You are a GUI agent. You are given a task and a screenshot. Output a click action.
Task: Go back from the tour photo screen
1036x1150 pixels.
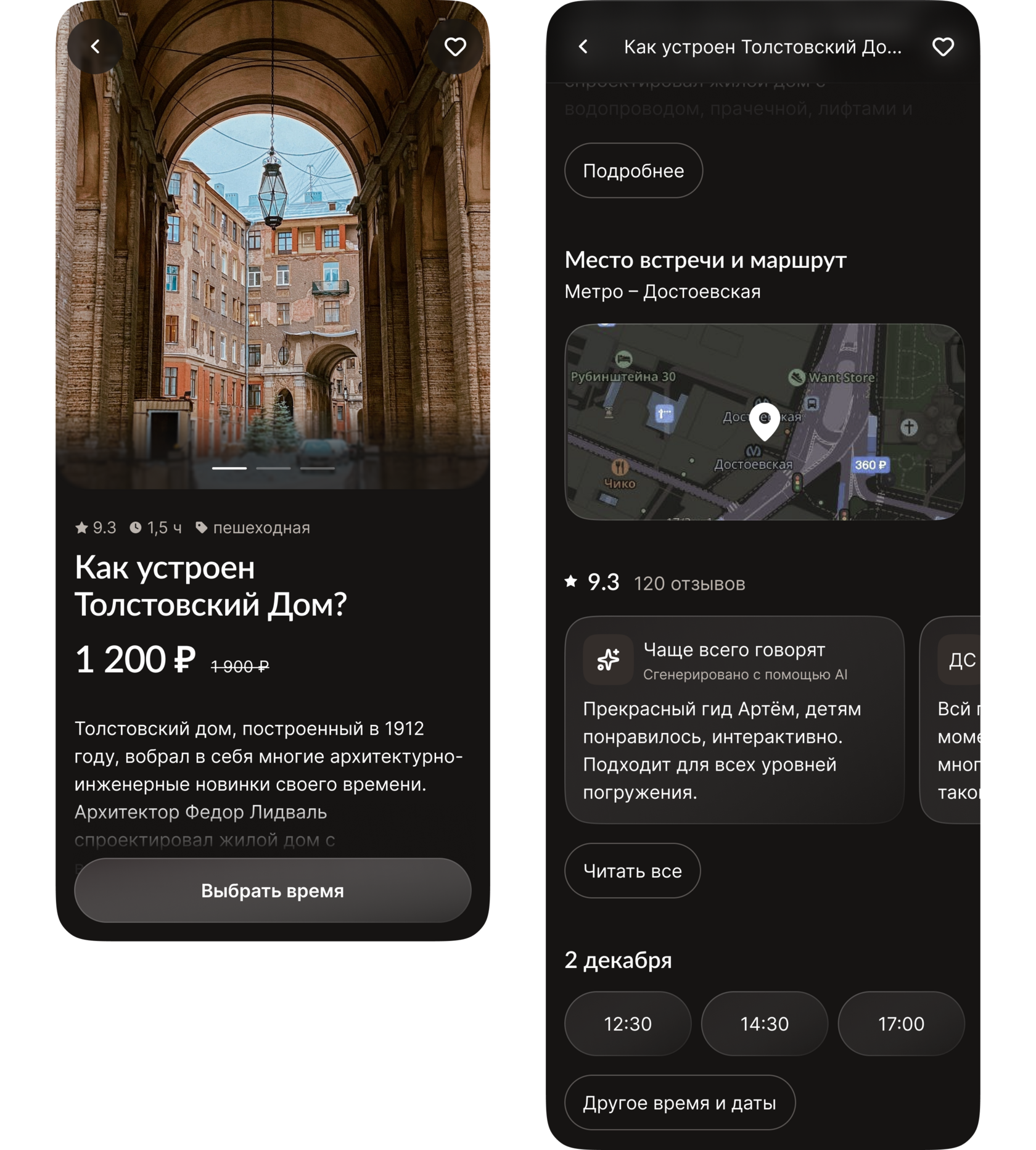pyautogui.click(x=95, y=47)
